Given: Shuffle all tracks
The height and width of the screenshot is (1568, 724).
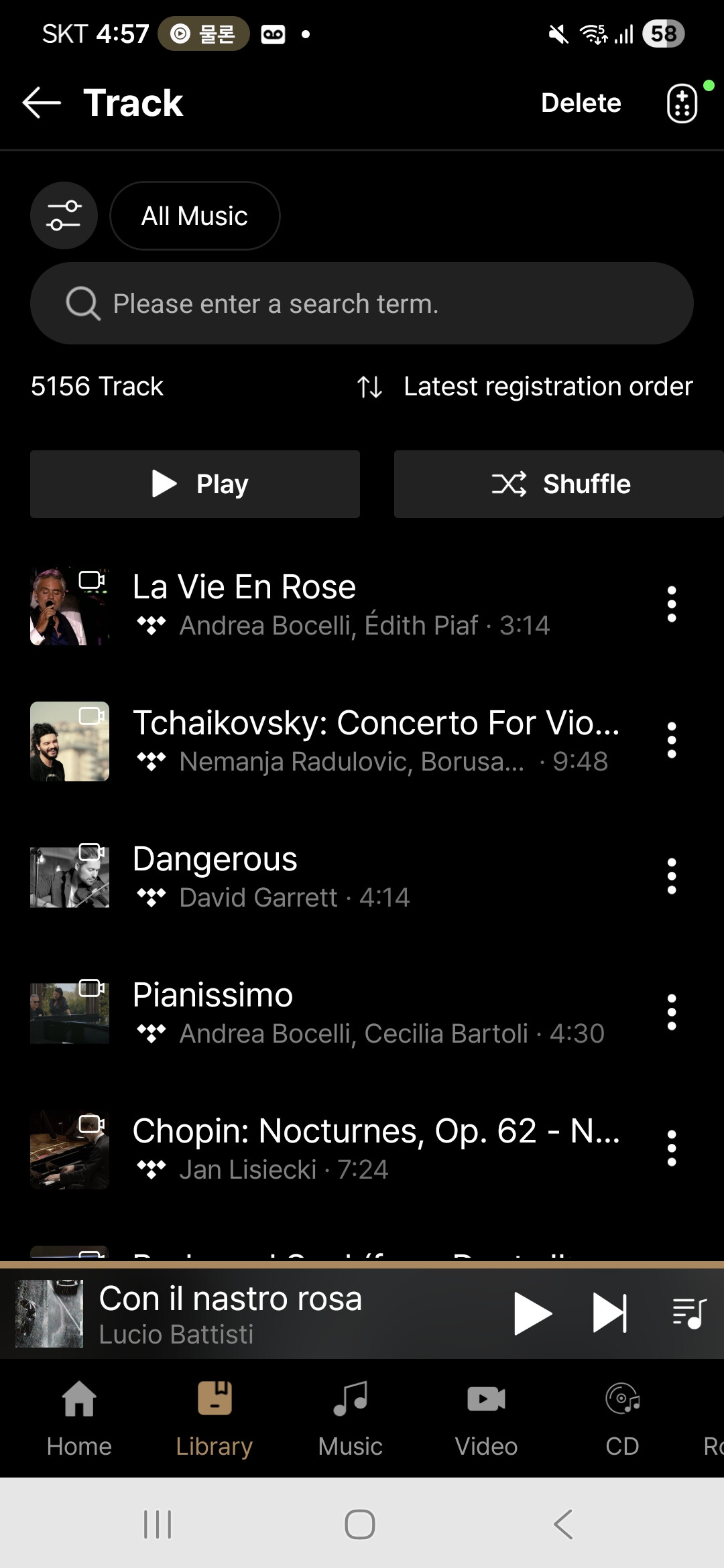Looking at the screenshot, I should [558, 484].
